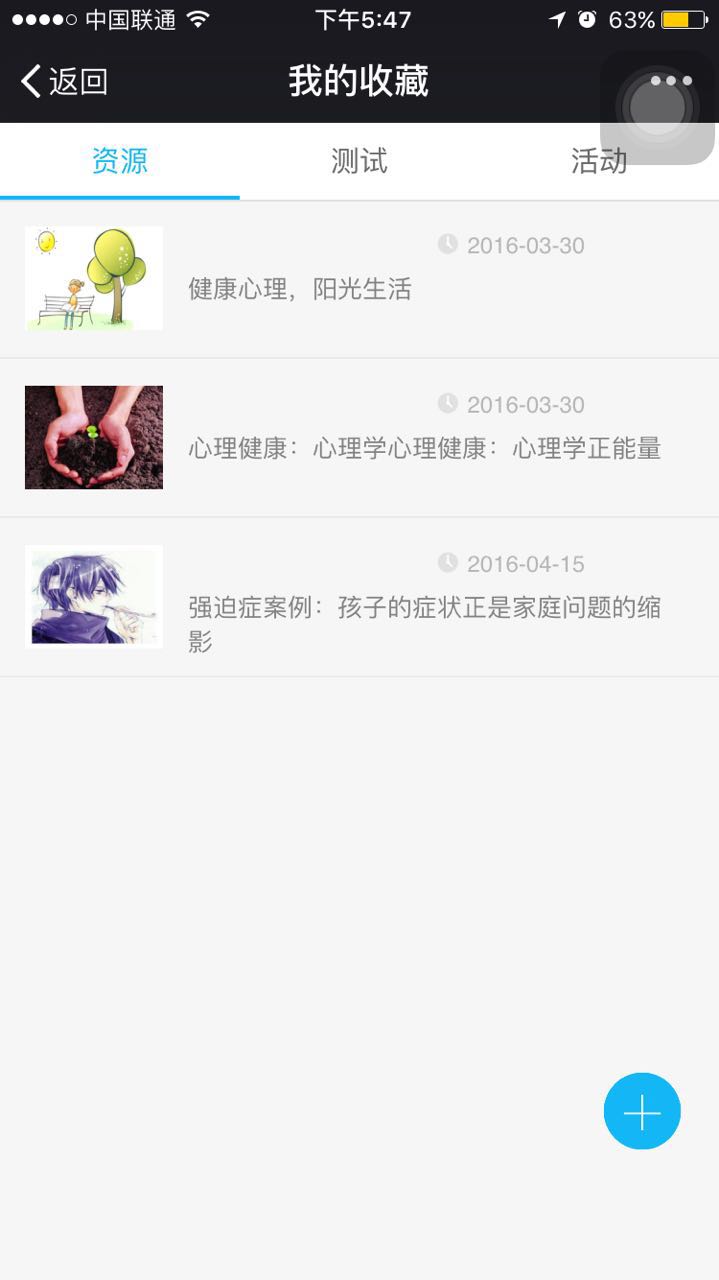
Task: Select the 资源 tab
Action: point(120,161)
